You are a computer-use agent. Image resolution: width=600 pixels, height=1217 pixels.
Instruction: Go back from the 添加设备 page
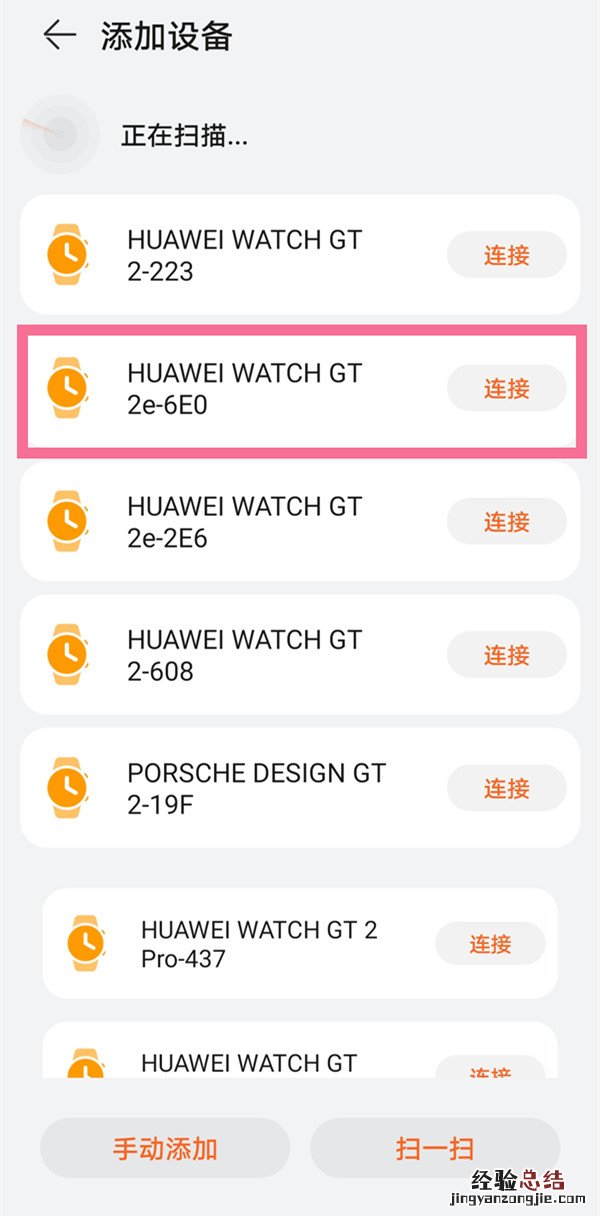tap(59, 36)
